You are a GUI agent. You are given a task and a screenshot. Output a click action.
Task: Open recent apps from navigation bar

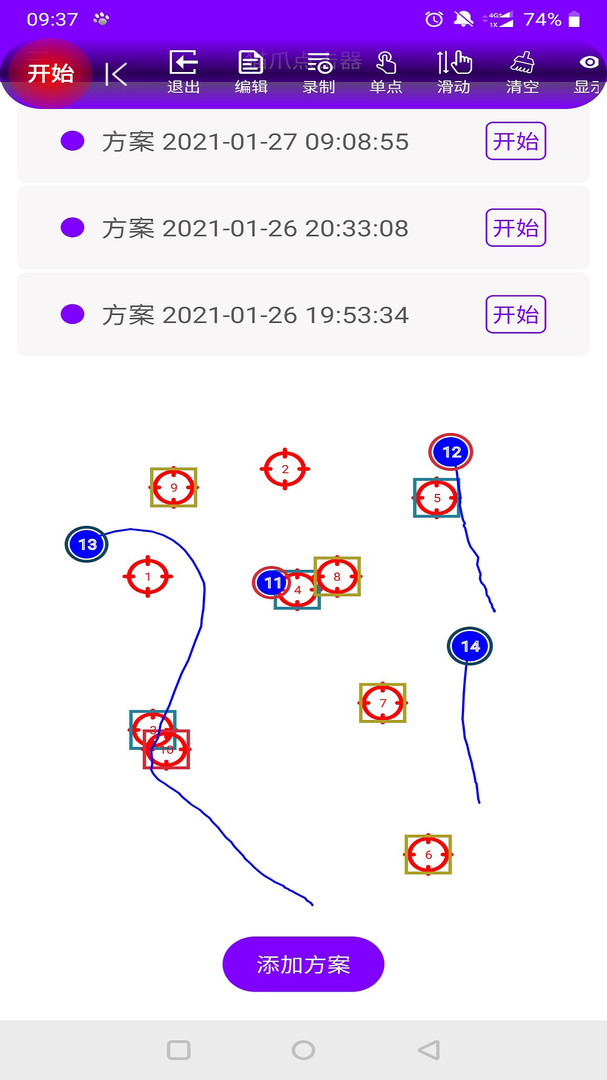point(179,1050)
